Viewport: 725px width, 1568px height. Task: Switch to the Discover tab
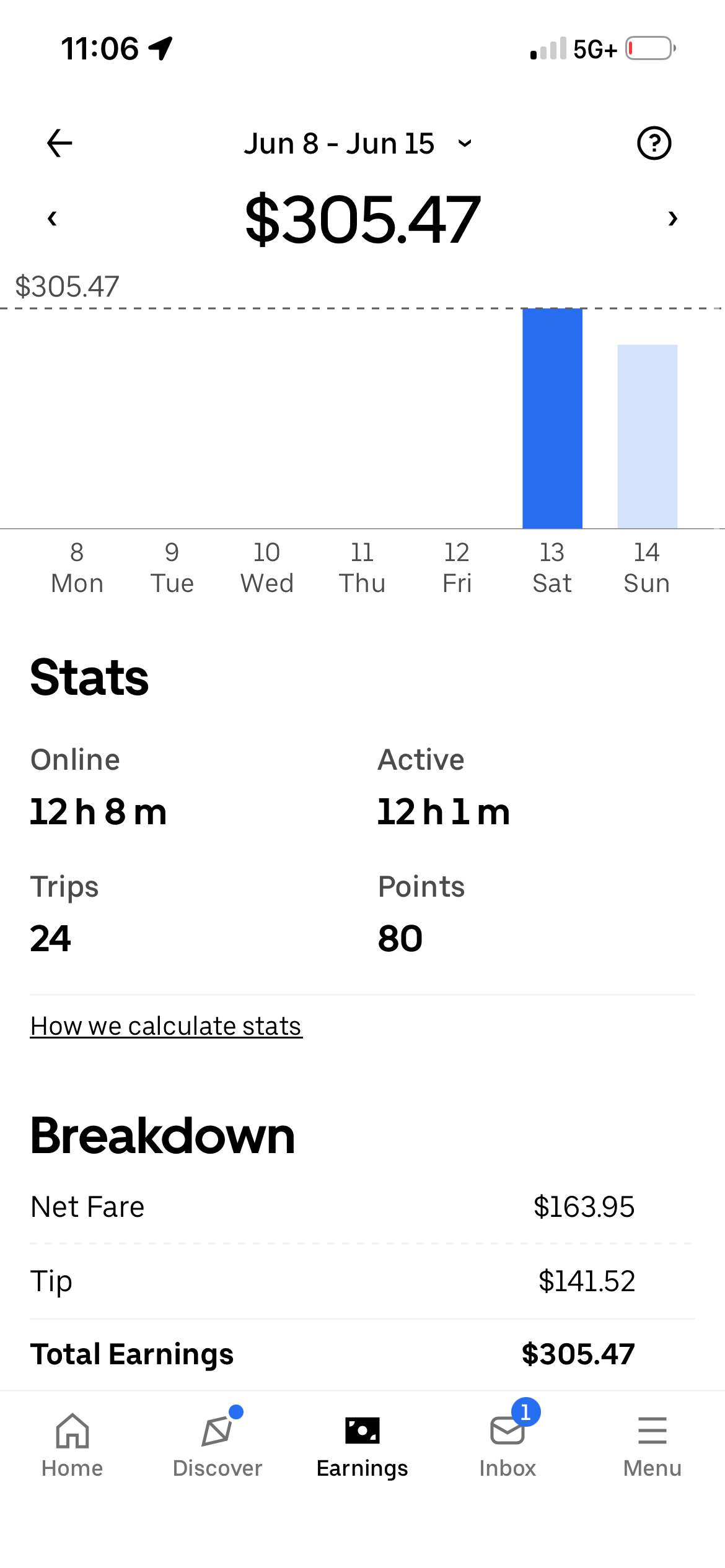(x=217, y=1447)
